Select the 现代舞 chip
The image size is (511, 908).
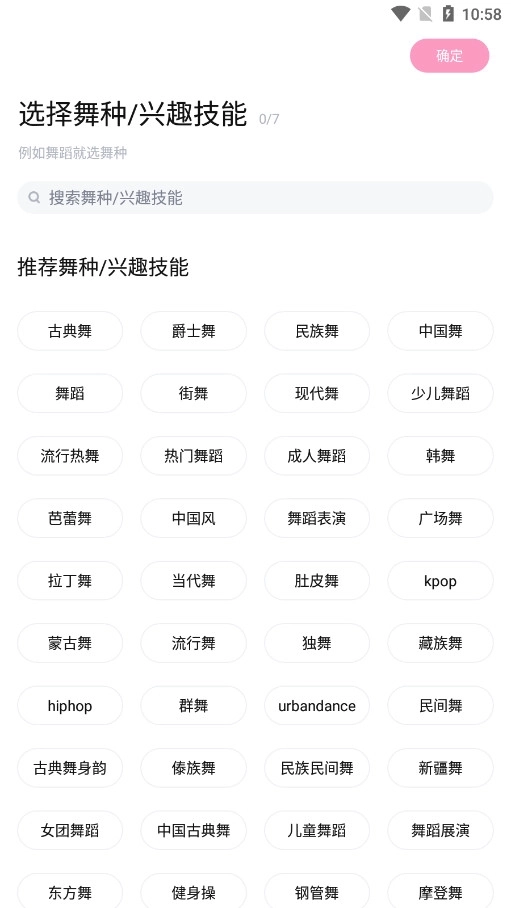[317, 393]
